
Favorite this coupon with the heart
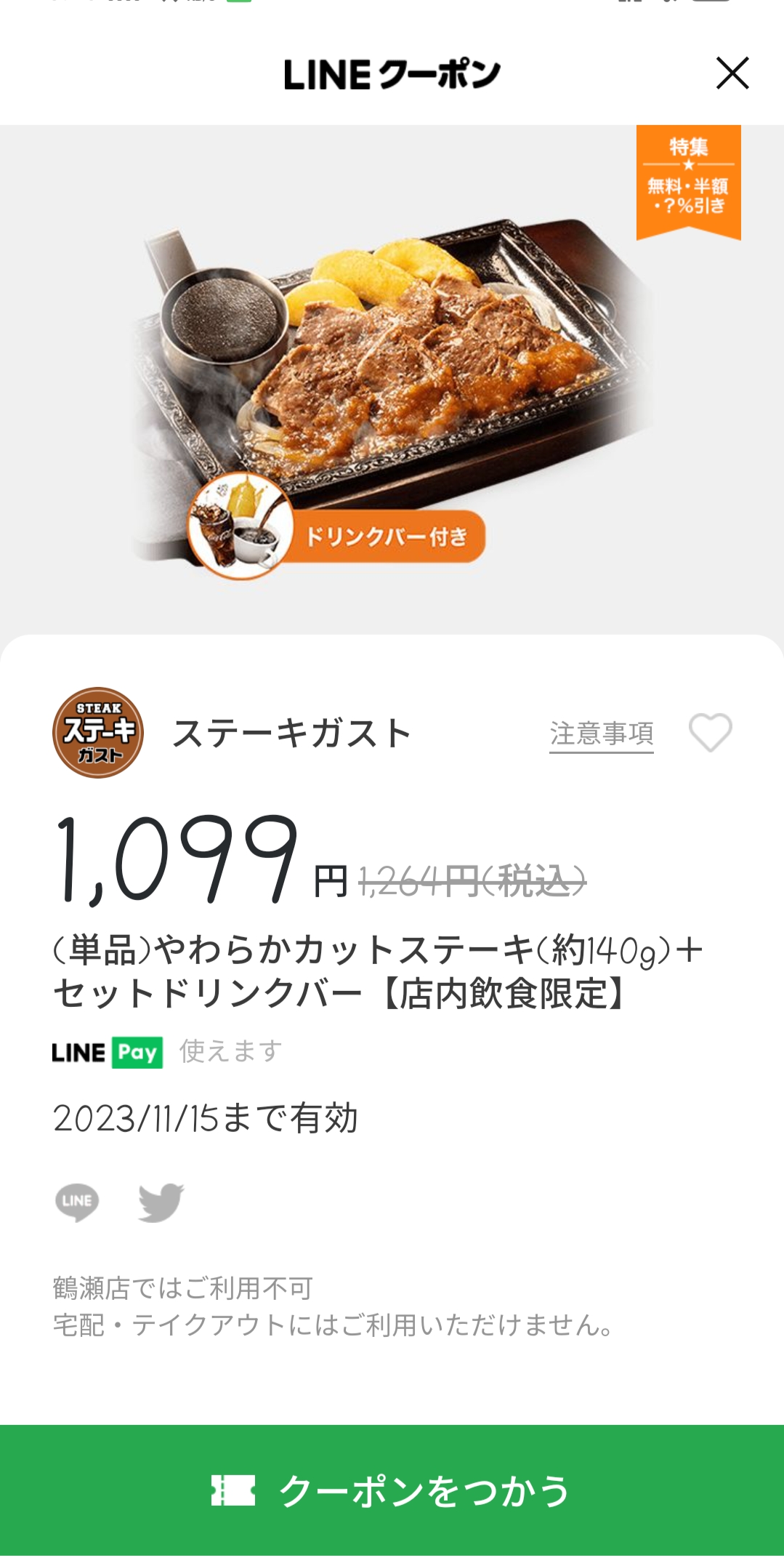[710, 733]
